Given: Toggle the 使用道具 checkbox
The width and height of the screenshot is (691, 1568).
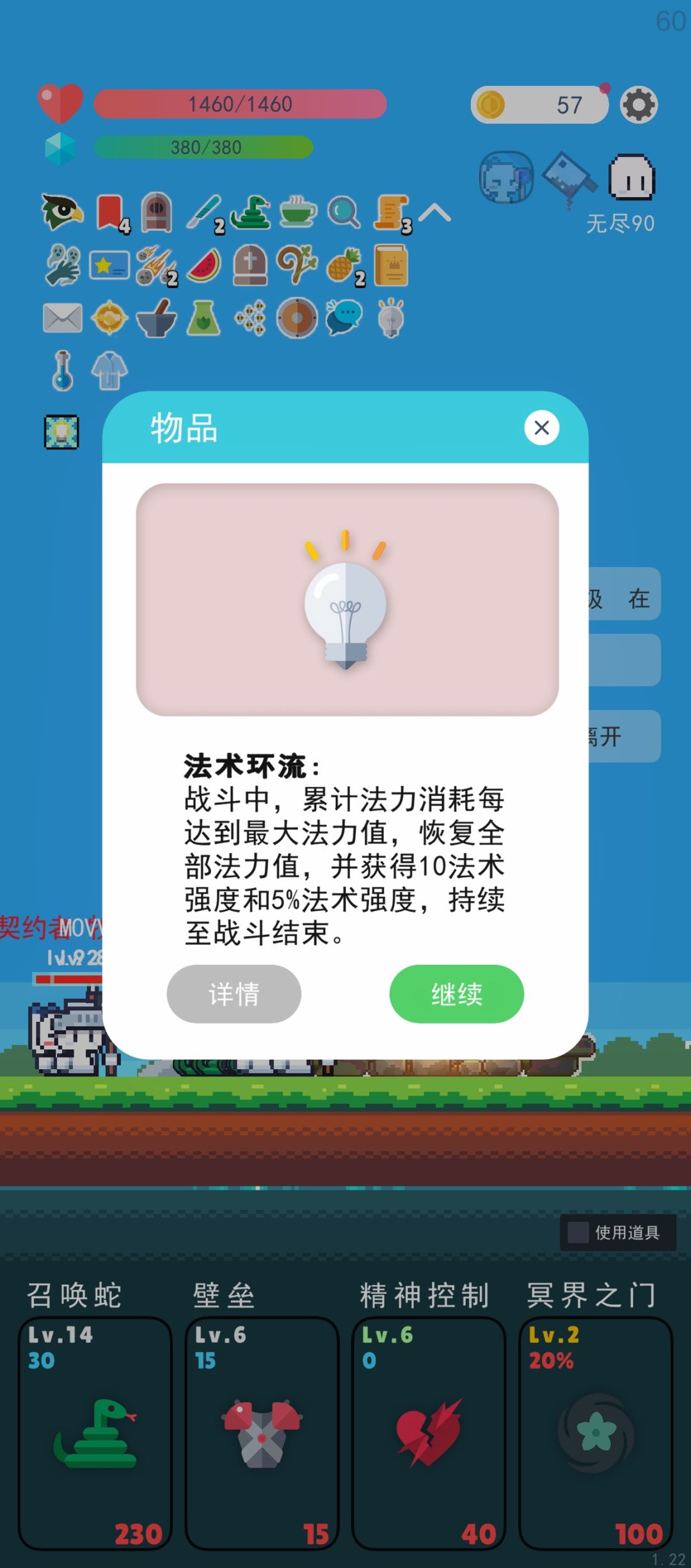Looking at the screenshot, I should (578, 1232).
